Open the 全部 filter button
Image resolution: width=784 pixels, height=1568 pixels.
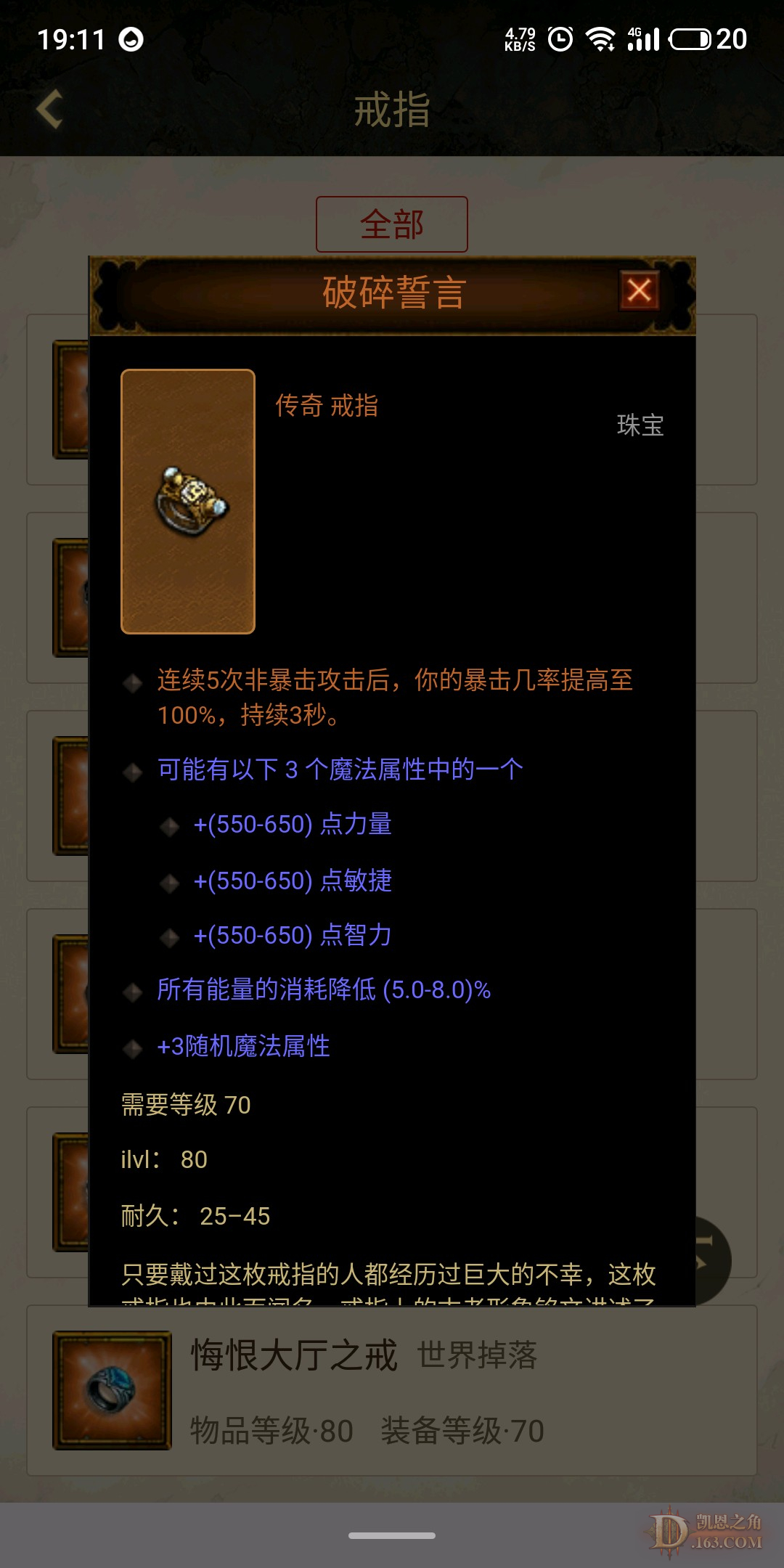[391, 224]
